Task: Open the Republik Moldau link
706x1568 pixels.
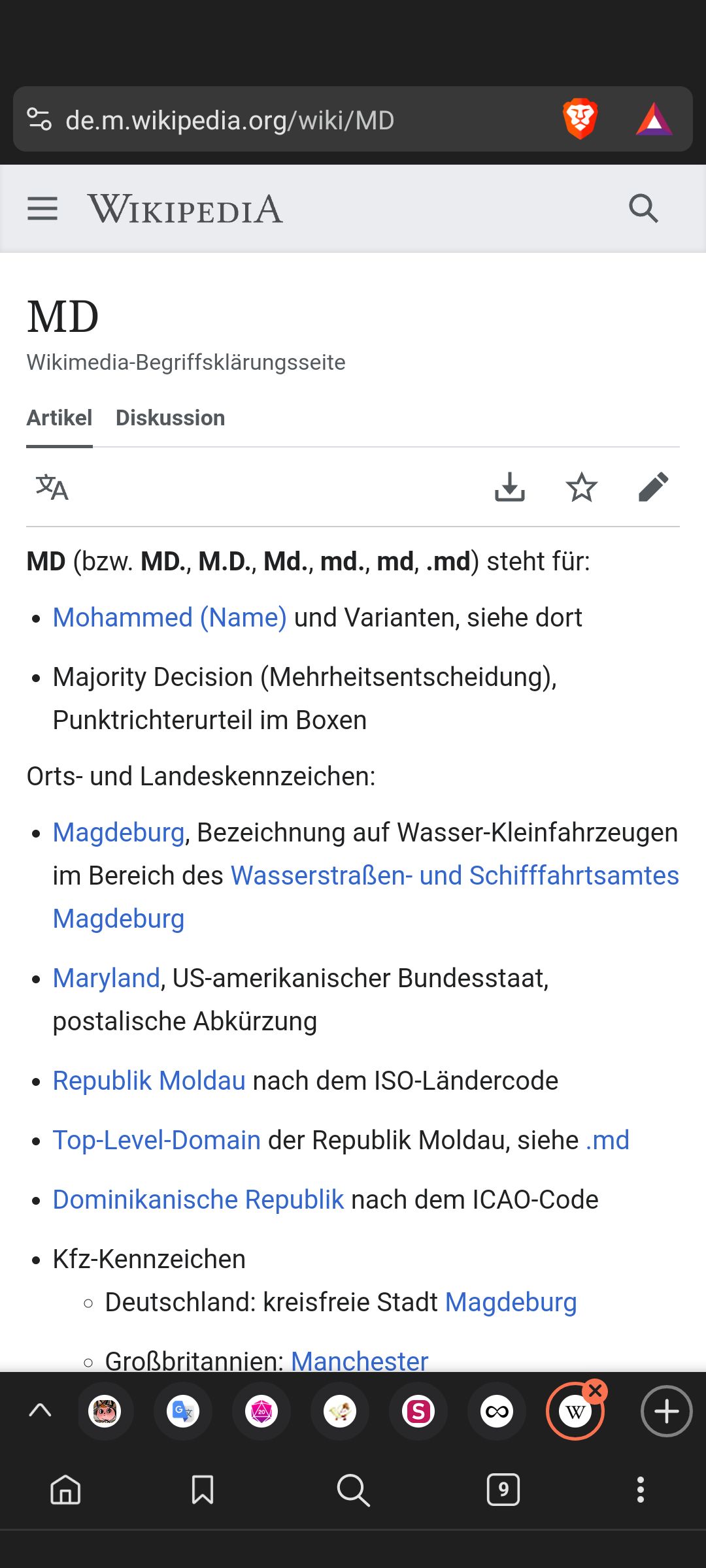Action: (149, 1081)
